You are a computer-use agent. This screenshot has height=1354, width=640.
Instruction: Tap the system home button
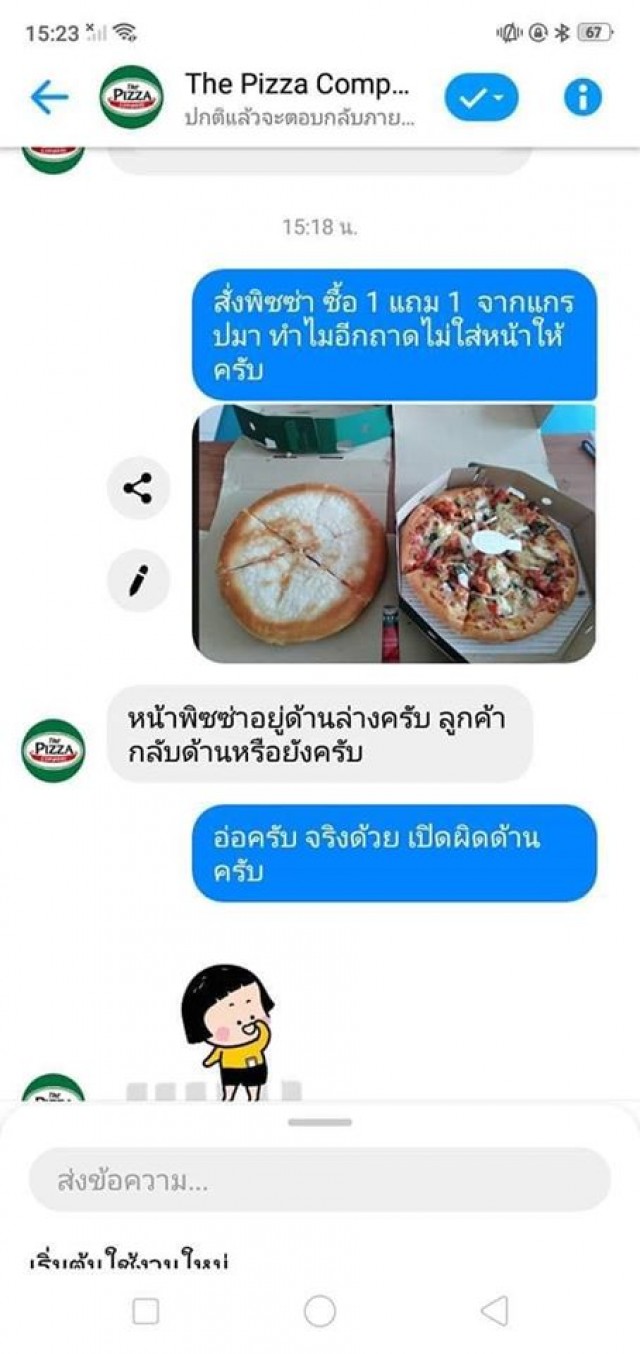[320, 1311]
